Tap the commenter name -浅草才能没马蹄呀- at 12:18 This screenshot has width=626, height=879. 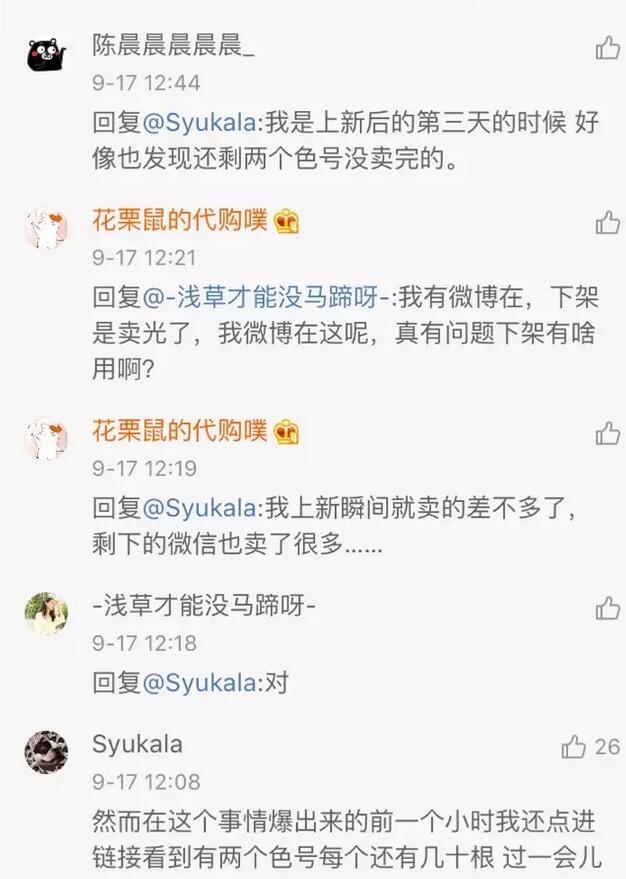coord(203,607)
